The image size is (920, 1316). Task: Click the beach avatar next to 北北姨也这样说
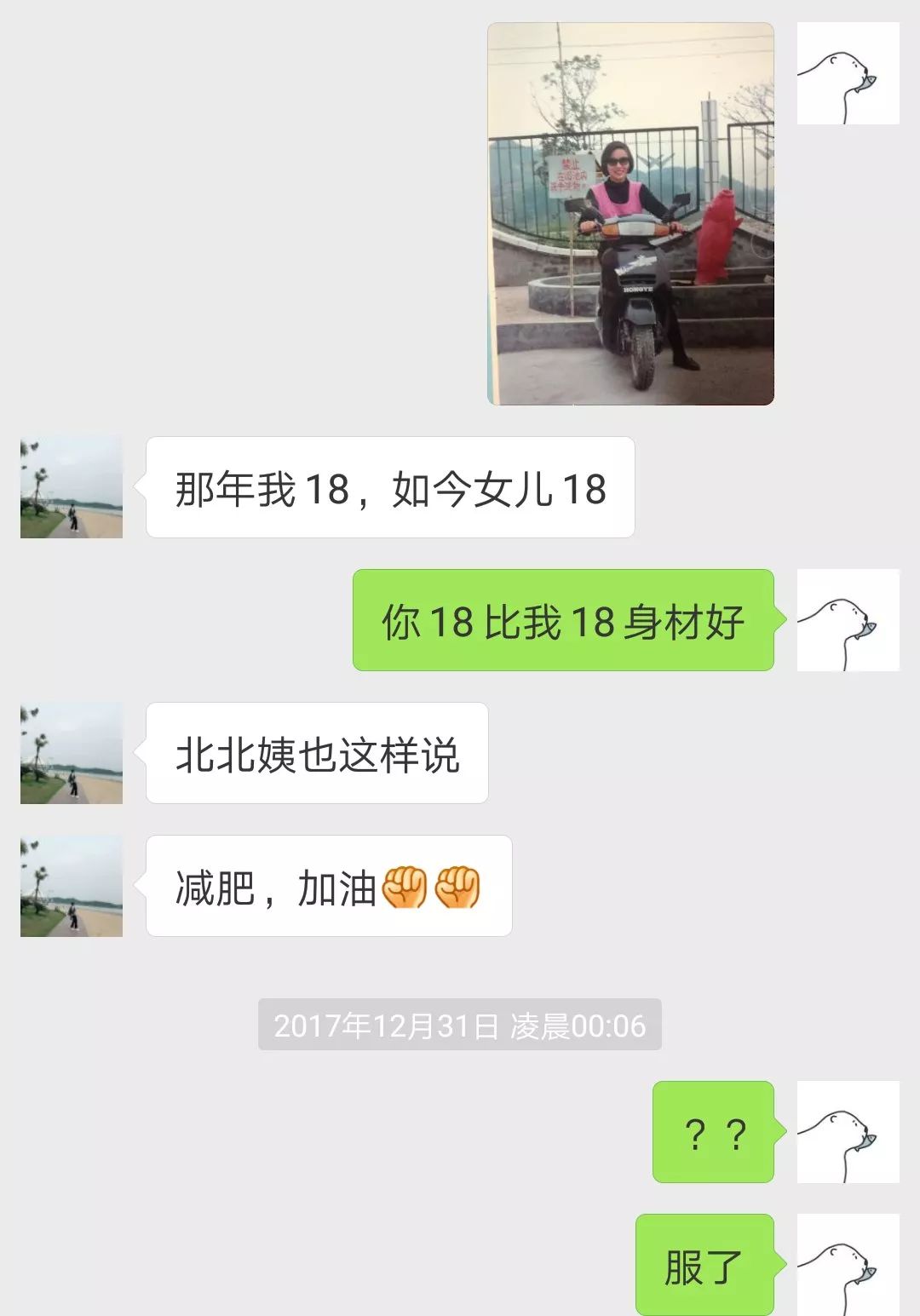[x=71, y=755]
